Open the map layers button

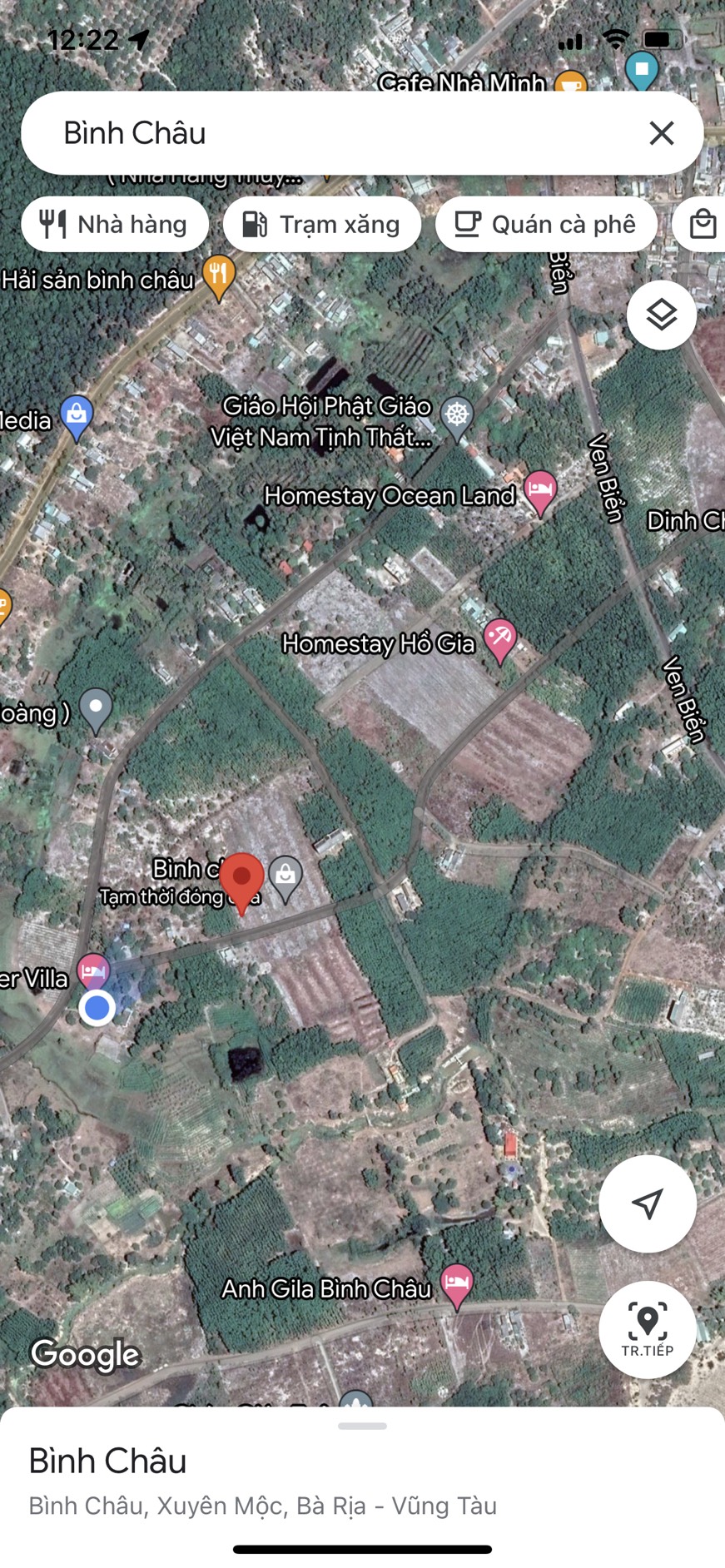[x=662, y=315]
